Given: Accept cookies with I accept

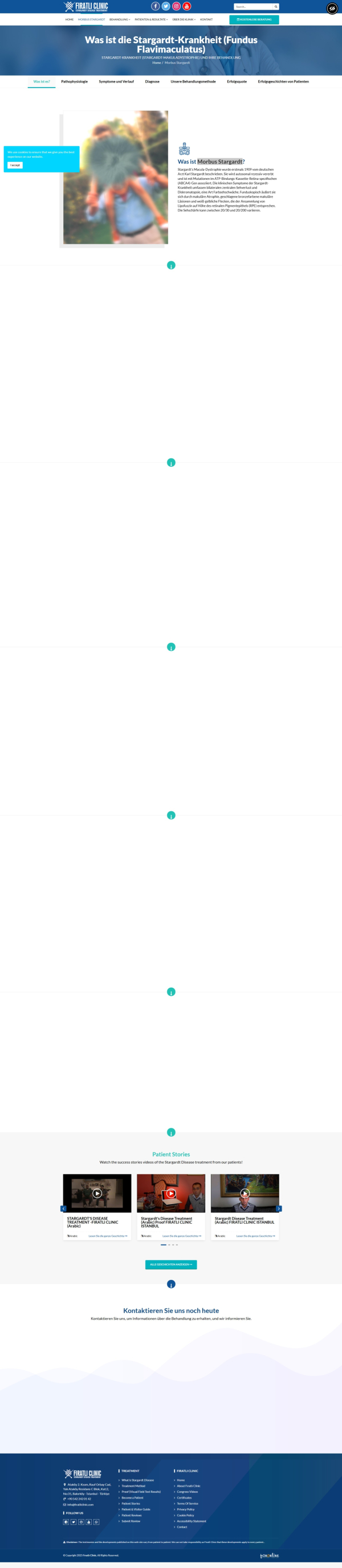Looking at the screenshot, I should pyautogui.click(x=15, y=165).
